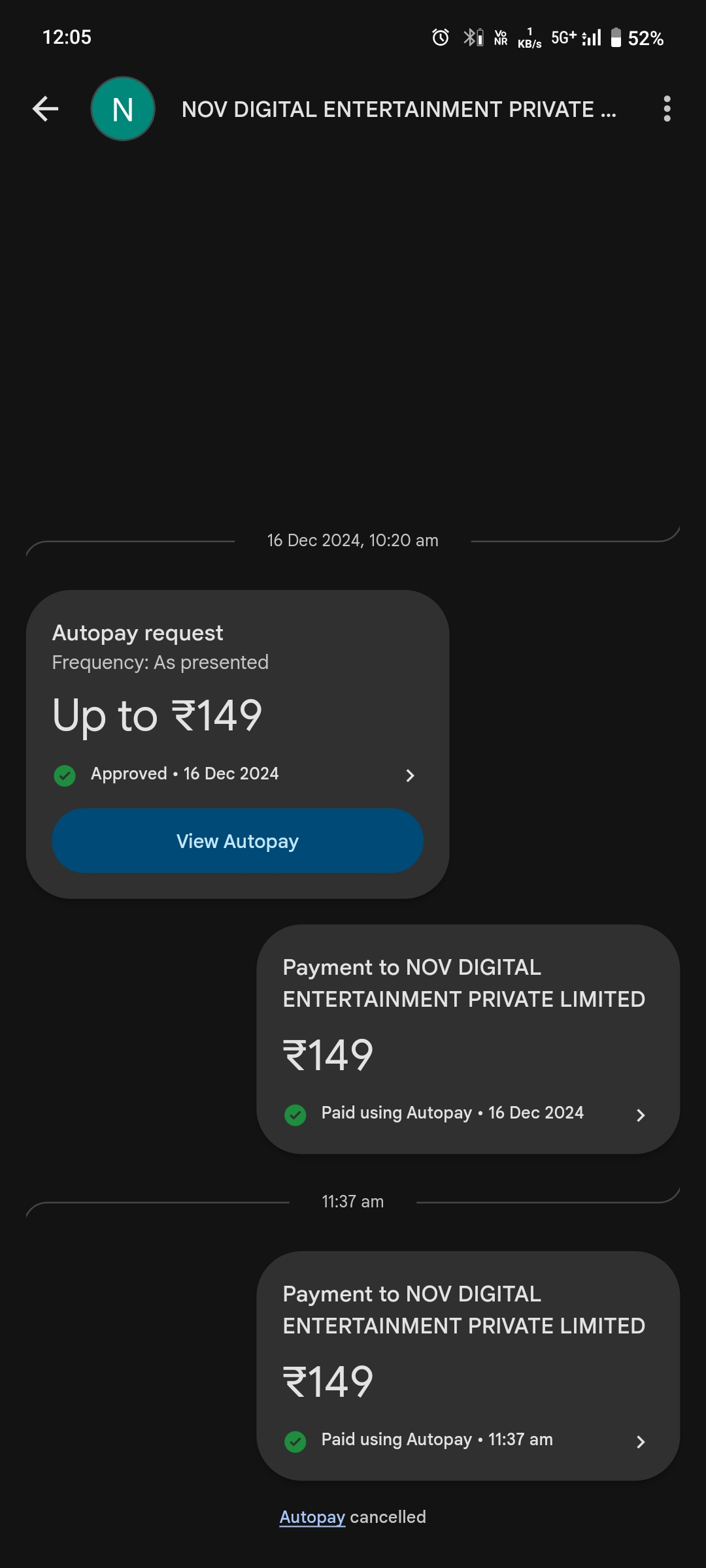
Task: Open the three-dot overflow menu
Action: click(x=667, y=108)
